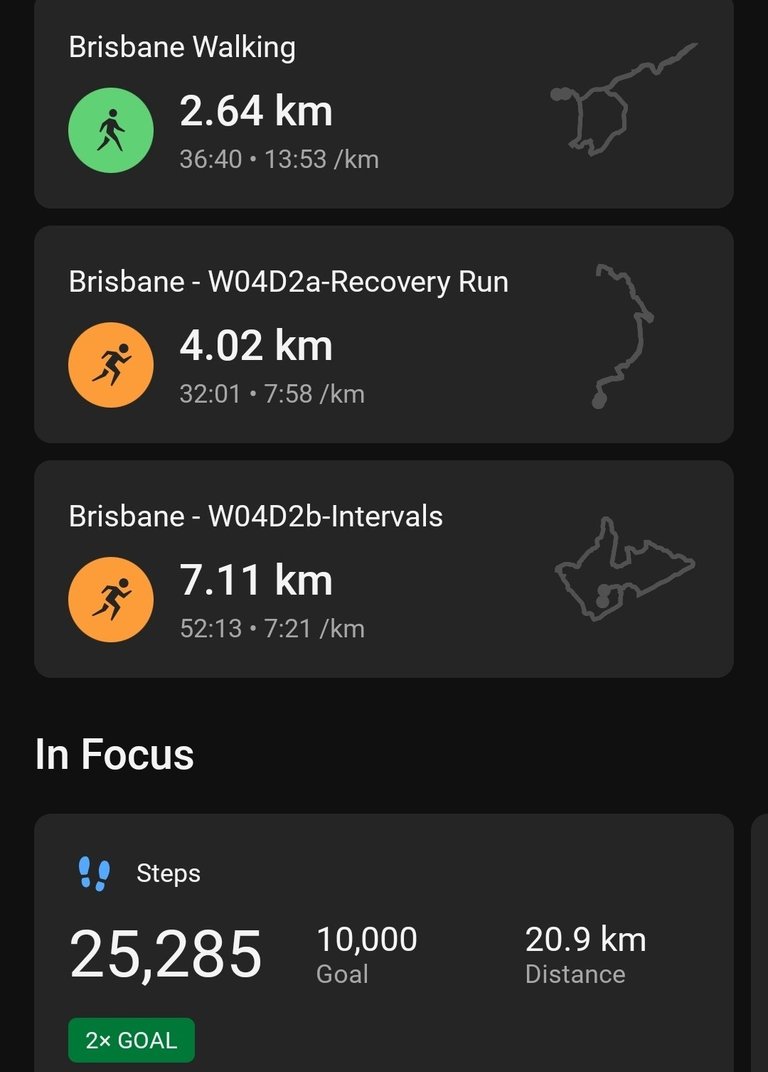768x1072 pixels.
Task: View the W04D2b-Intervals run details
Action: point(384,569)
